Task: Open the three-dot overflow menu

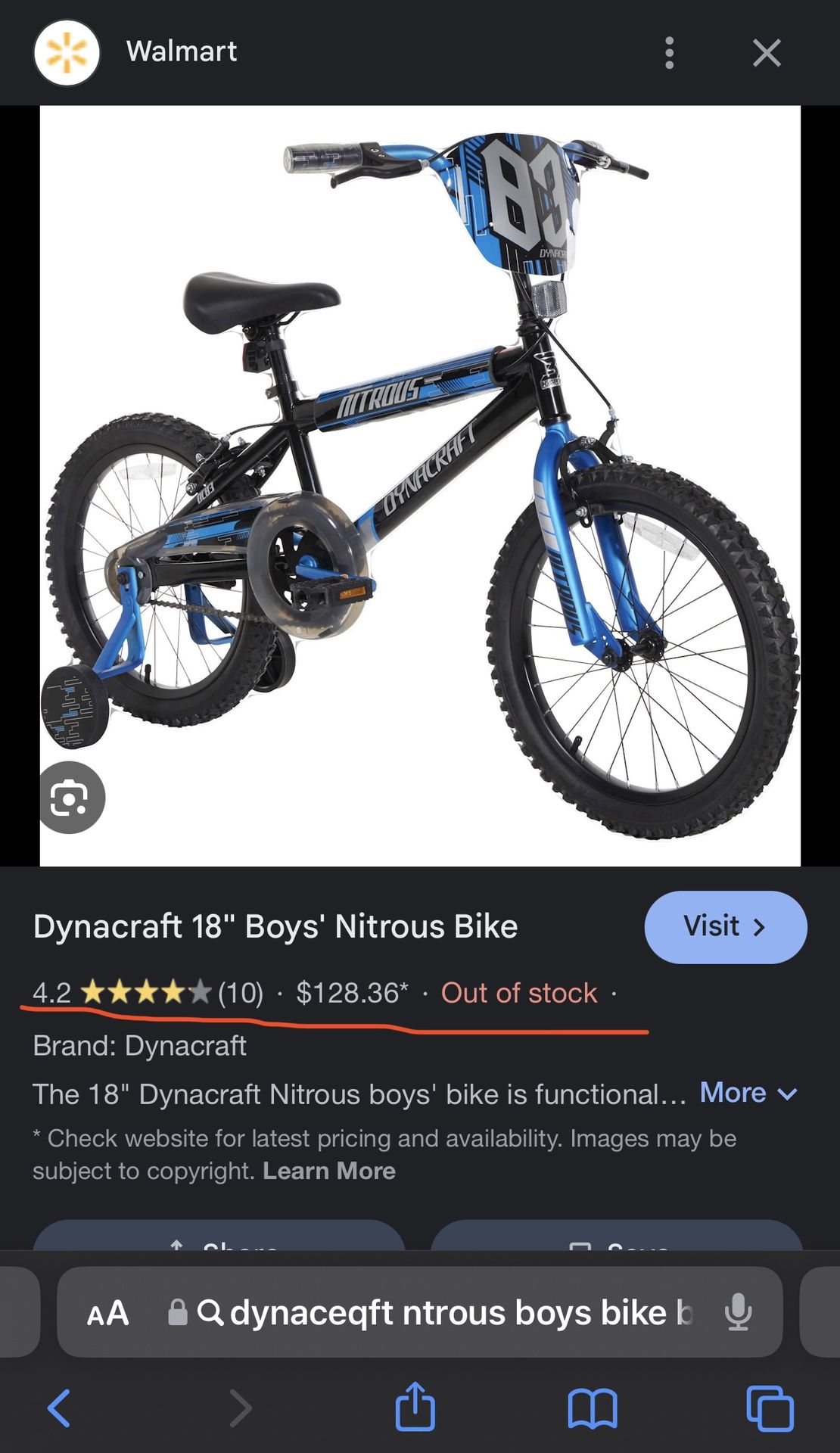Action: 669,53
